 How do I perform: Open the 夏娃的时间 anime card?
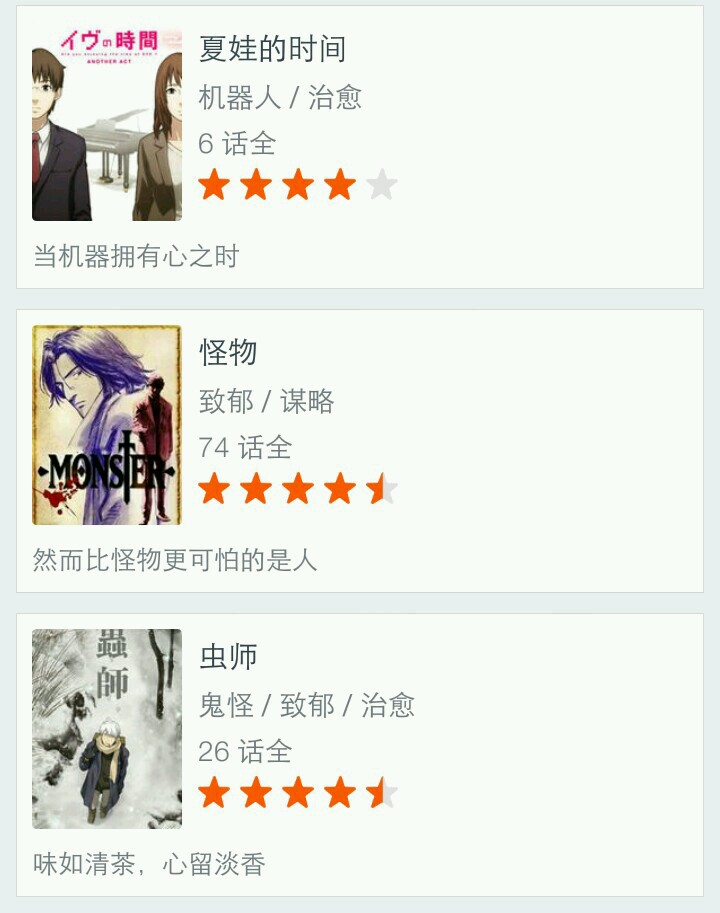point(360,147)
